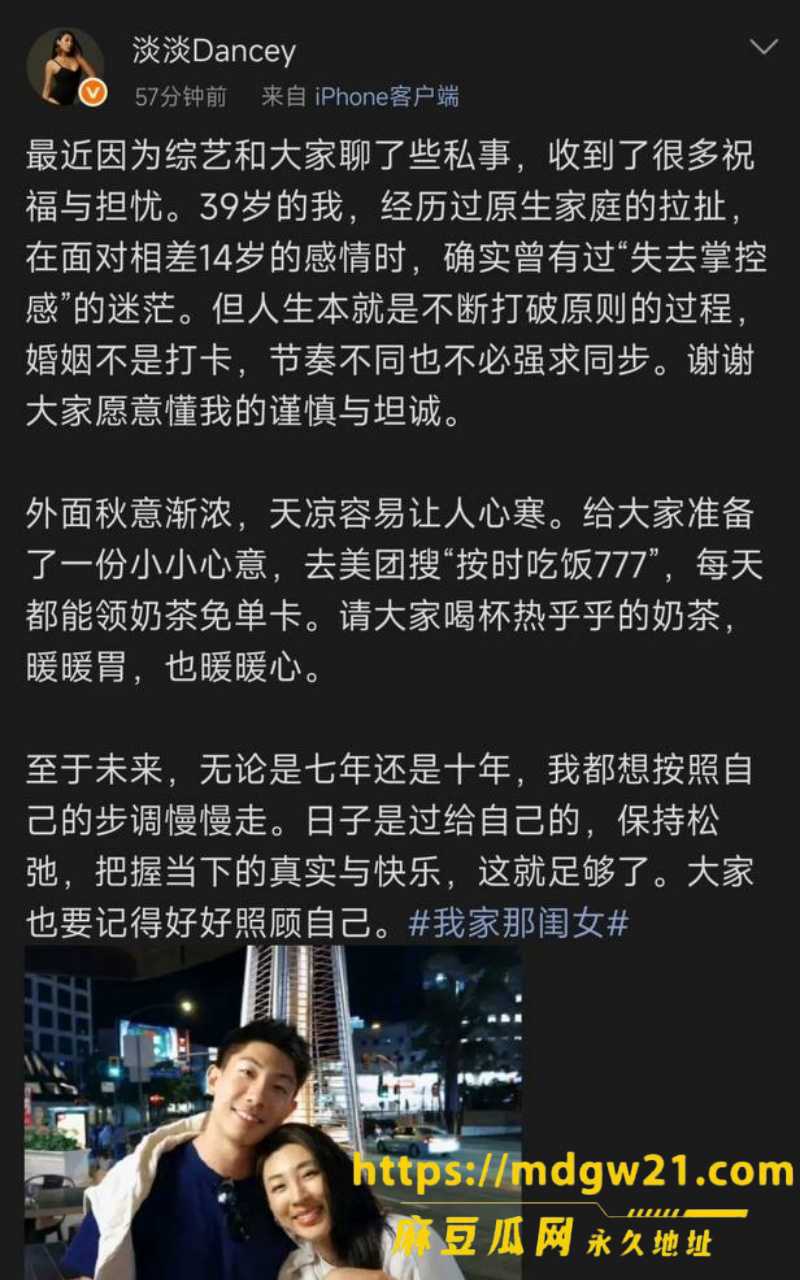
Task: View the attached couple photo
Action: 273,1112
